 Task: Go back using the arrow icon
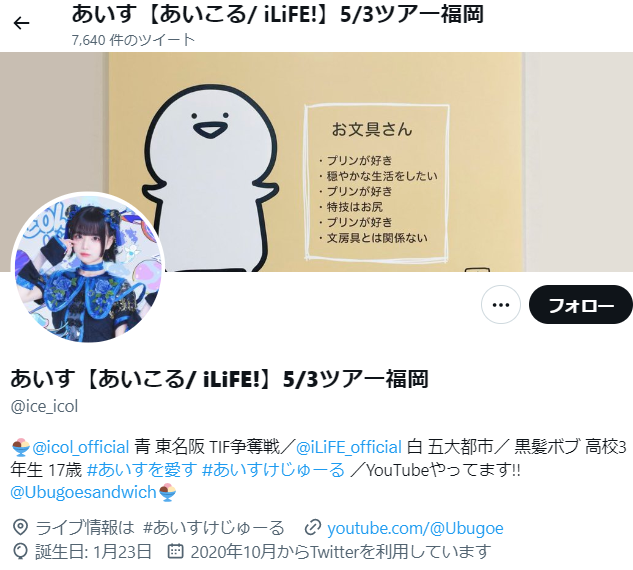21,23
